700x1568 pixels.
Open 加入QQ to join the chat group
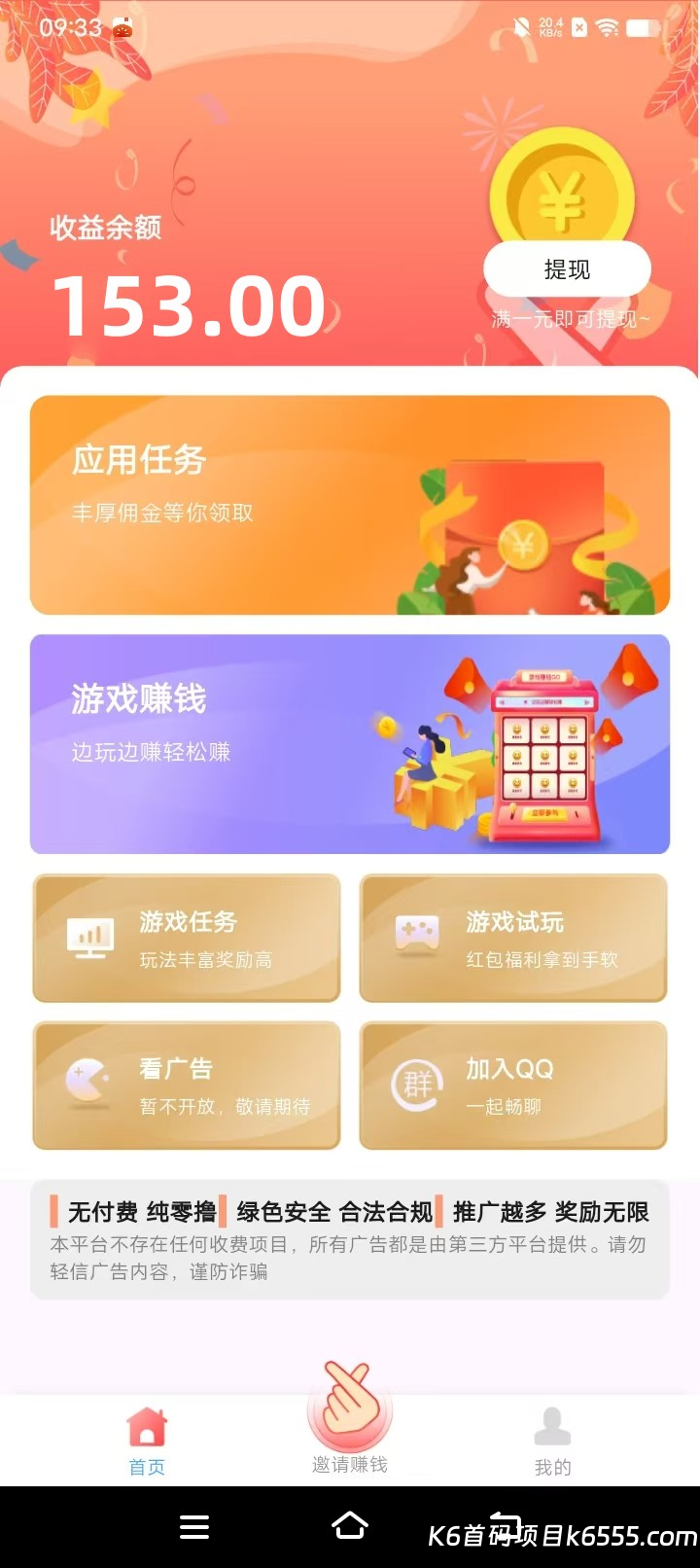[512, 1086]
